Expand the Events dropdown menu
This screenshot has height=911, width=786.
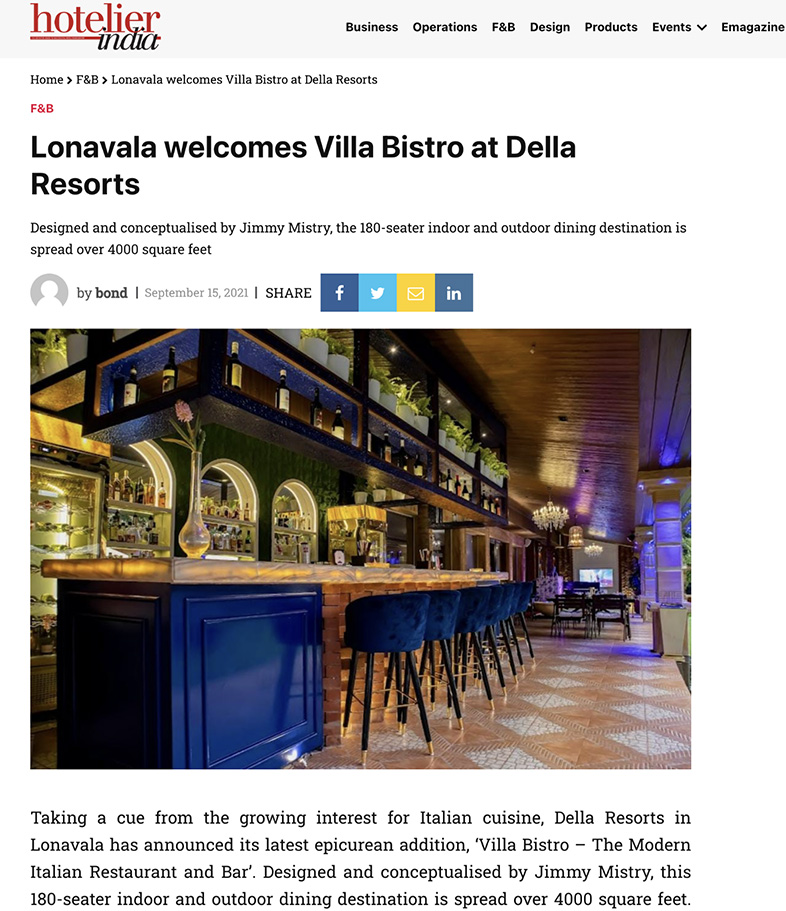679,27
